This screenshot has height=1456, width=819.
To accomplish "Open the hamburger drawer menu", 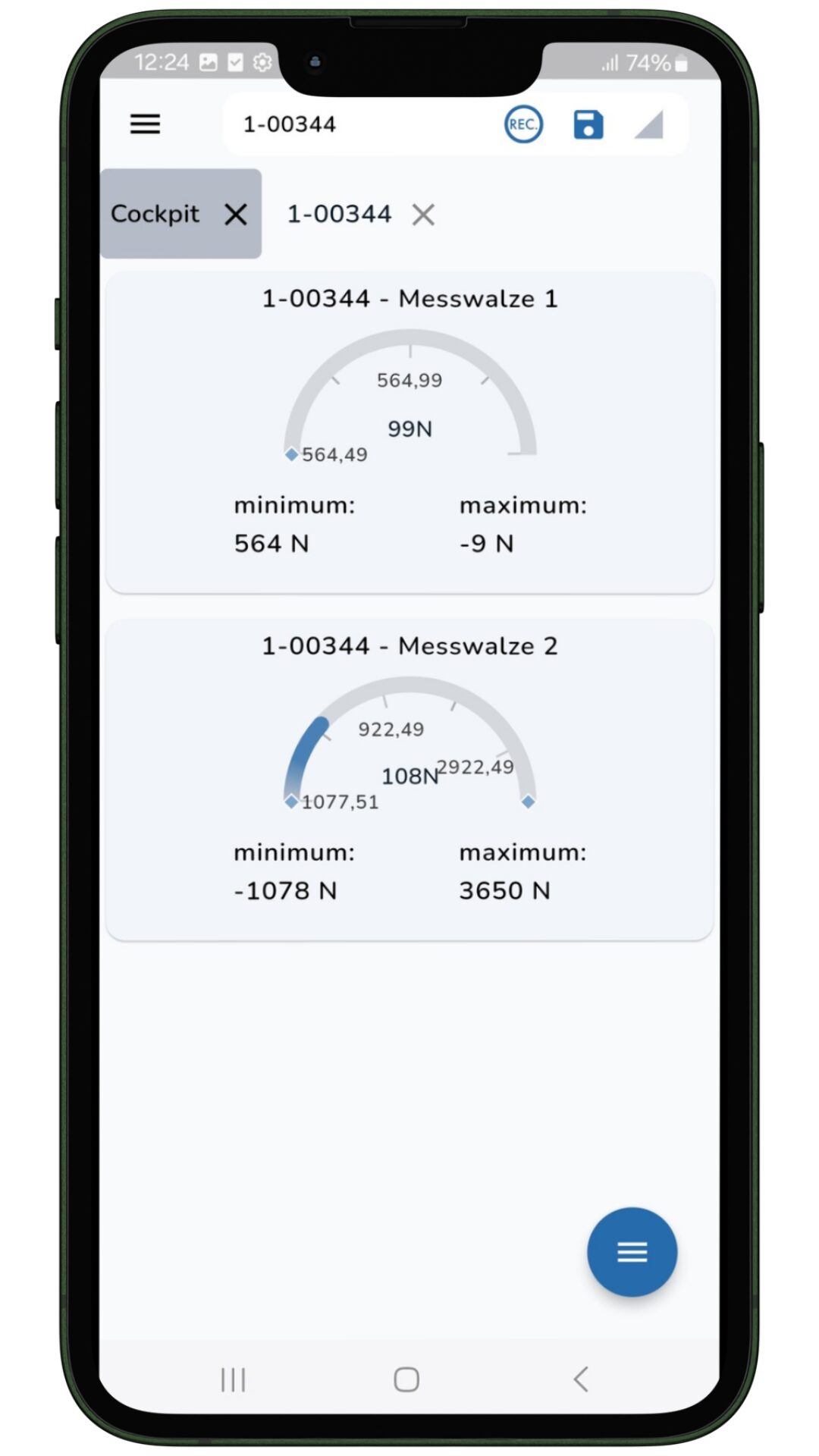I will 145,124.
